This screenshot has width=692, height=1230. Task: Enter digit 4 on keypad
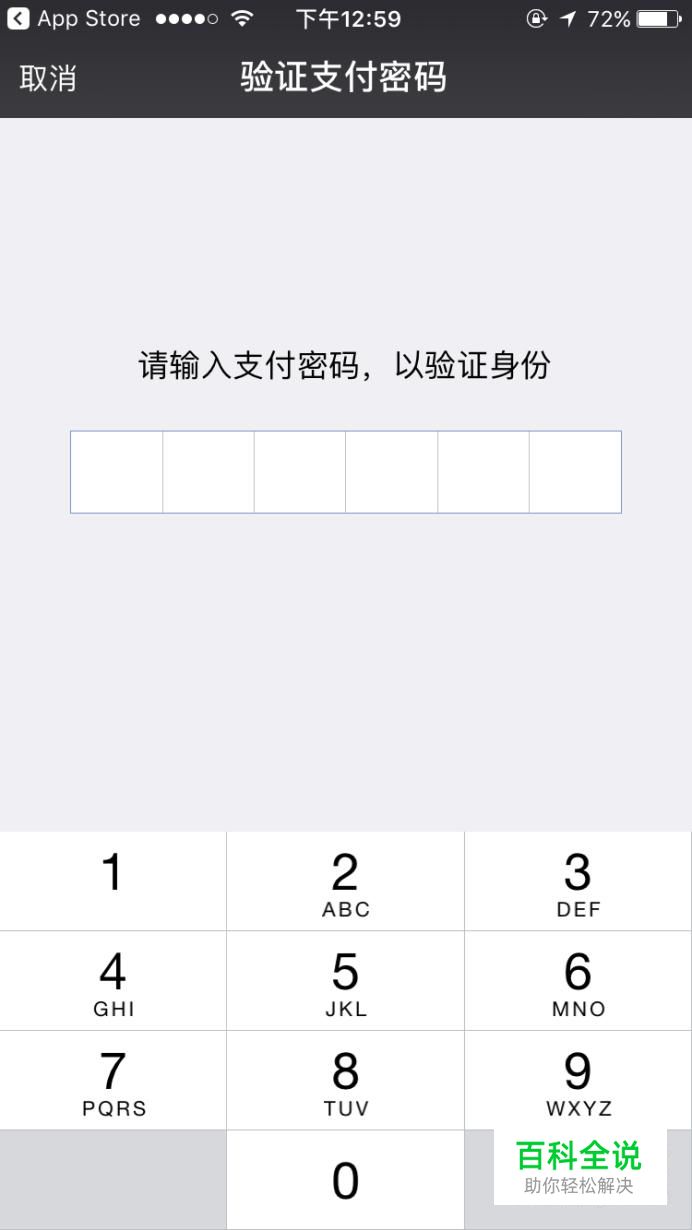(x=113, y=981)
